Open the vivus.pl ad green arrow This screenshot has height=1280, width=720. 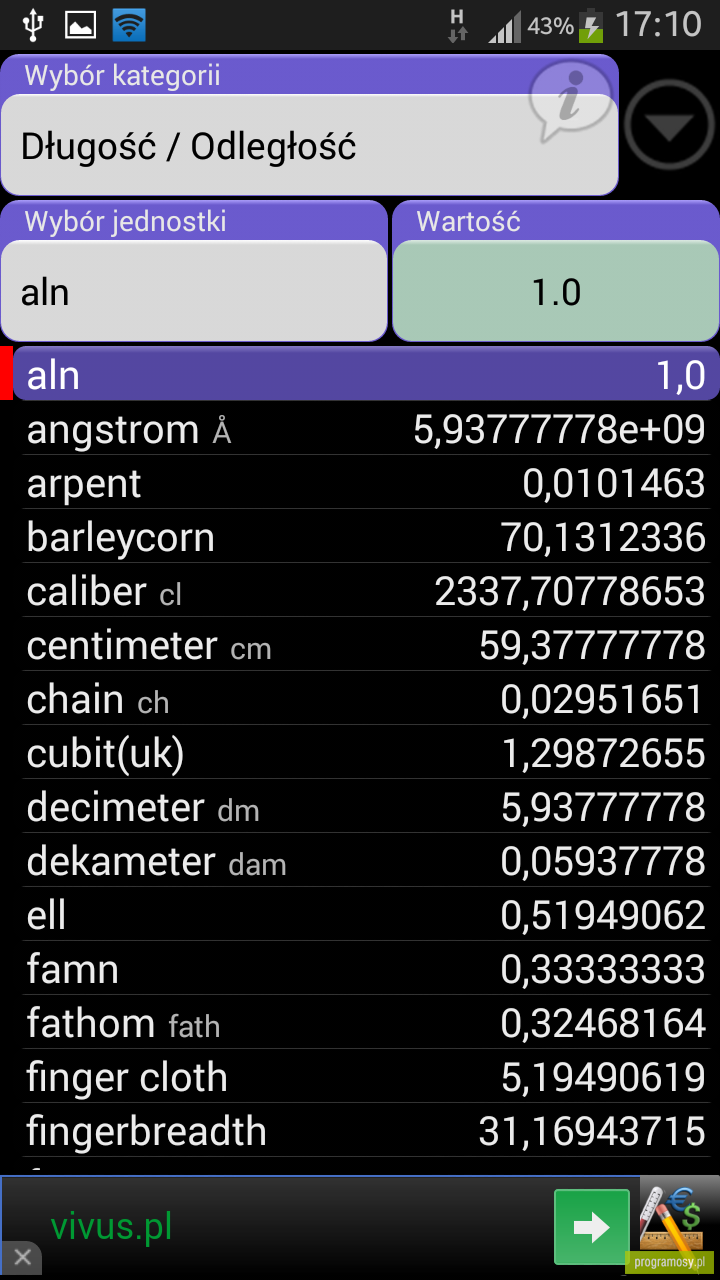pos(592,1227)
